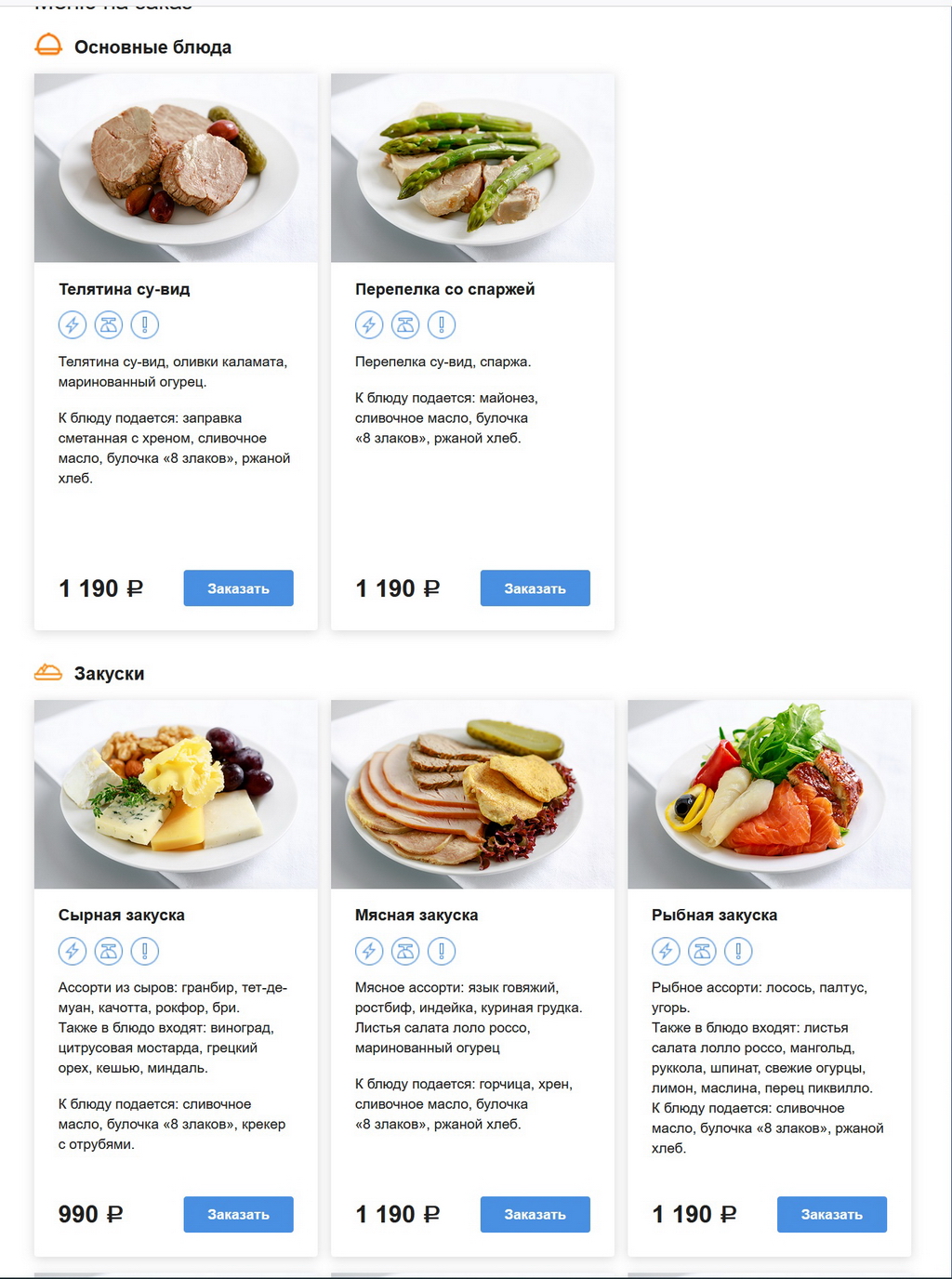Show weight scale icon for Перепелка со спаржей
Screen dimensions: 952x1279
coord(405,325)
